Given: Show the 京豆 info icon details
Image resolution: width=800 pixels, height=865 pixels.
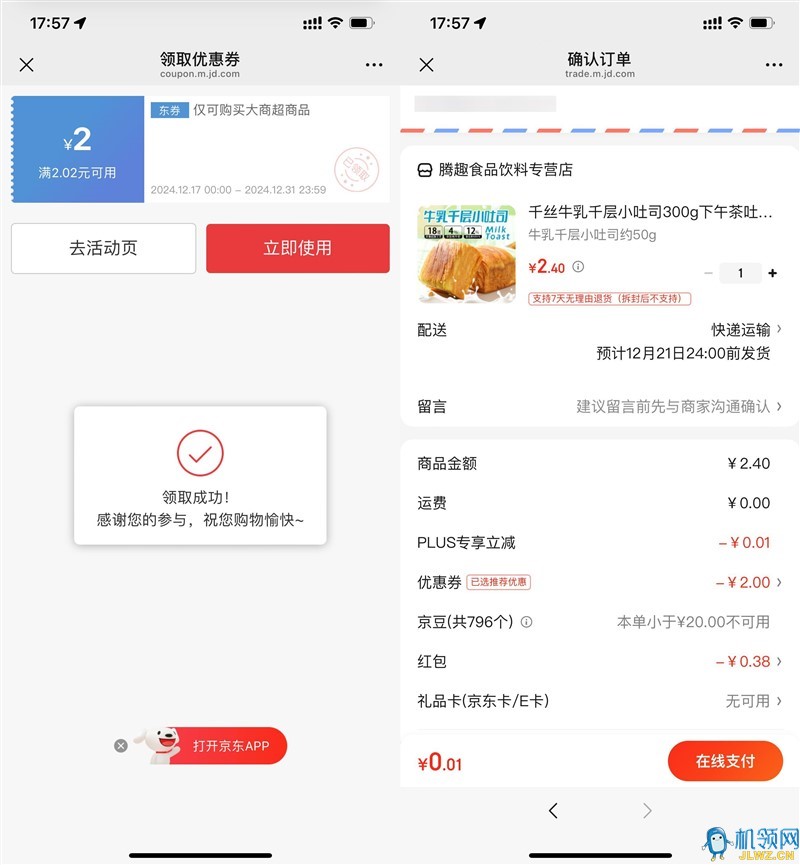Looking at the screenshot, I should [527, 622].
